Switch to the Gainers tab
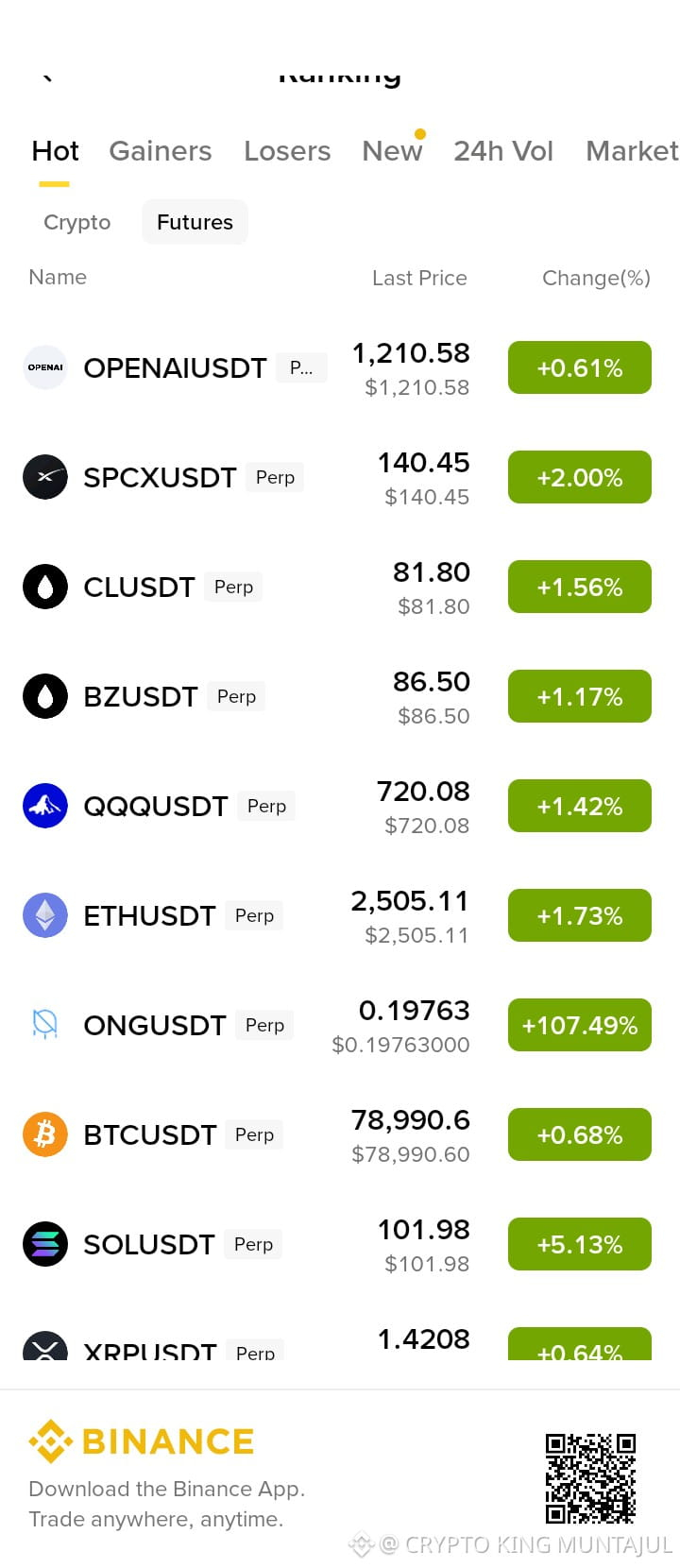Image resolution: width=680 pixels, height=1568 pixels. pyautogui.click(x=161, y=151)
